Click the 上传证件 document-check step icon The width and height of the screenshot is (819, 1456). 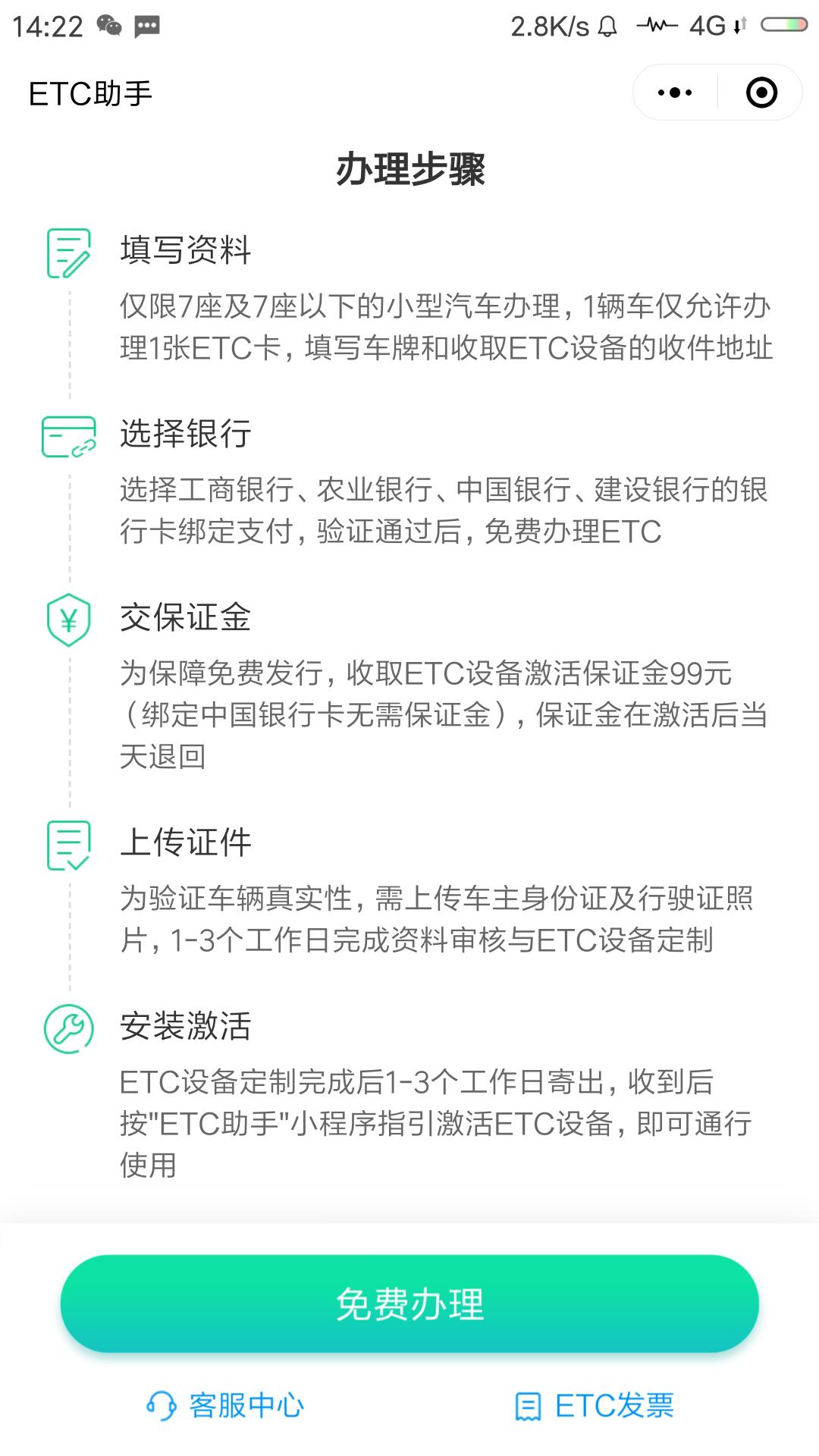(68, 844)
